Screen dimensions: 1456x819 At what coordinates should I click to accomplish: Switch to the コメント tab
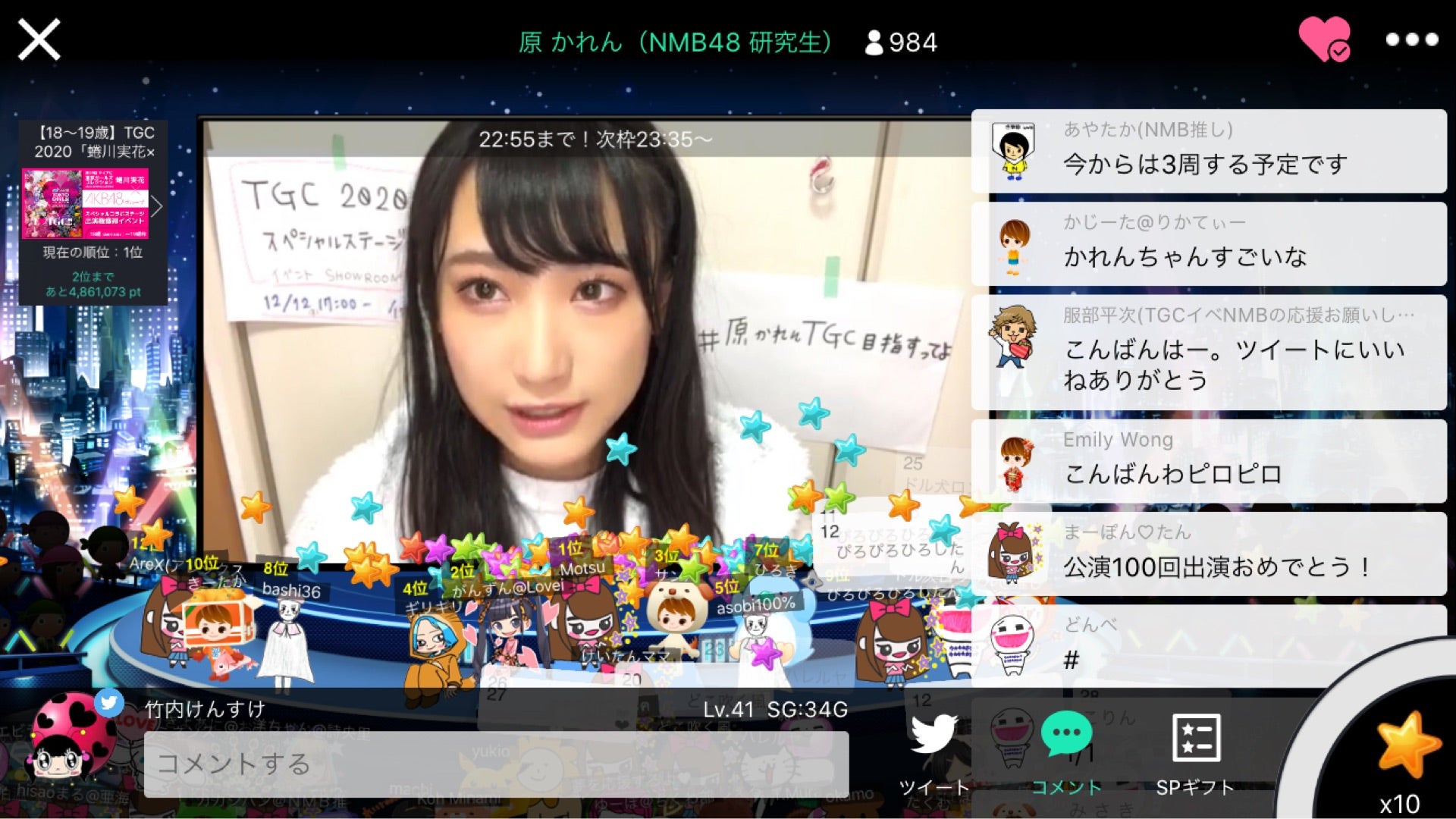click(x=1066, y=751)
